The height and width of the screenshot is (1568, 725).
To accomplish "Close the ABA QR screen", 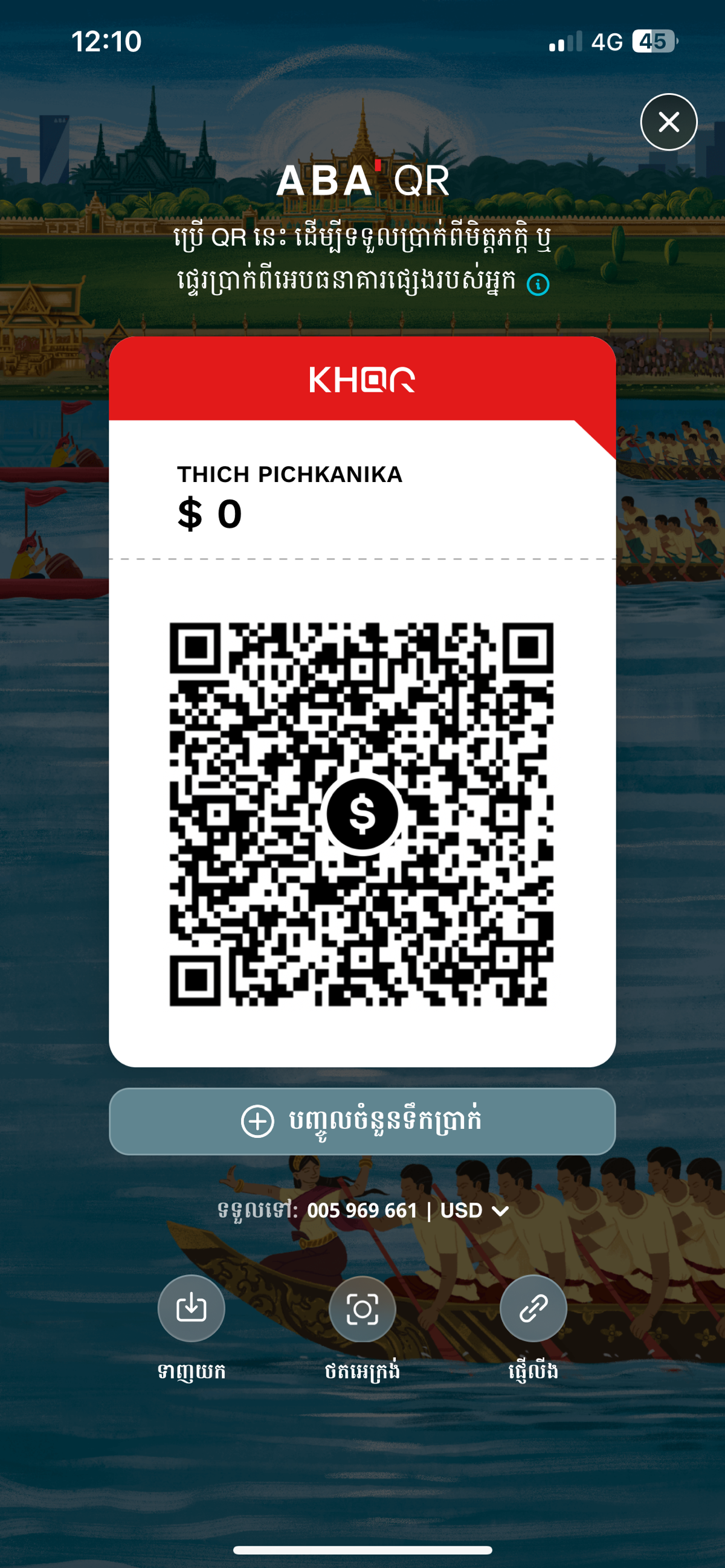I will point(668,123).
